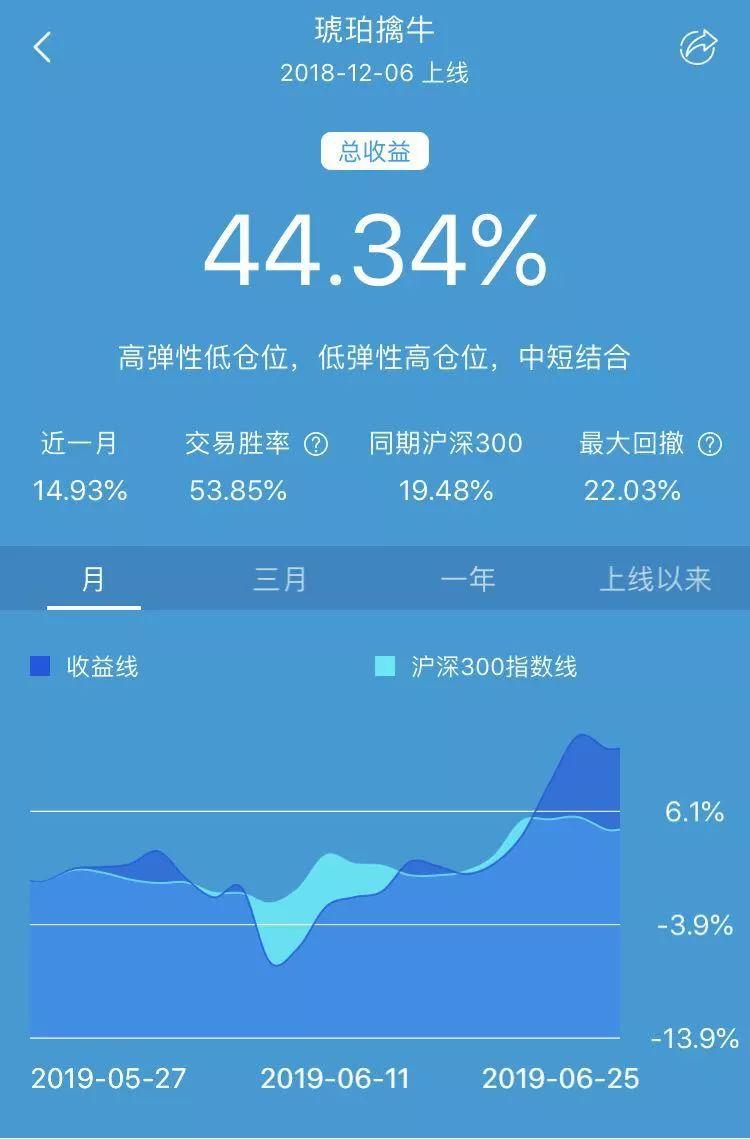Show the 上线以来 chart tab

655,579
